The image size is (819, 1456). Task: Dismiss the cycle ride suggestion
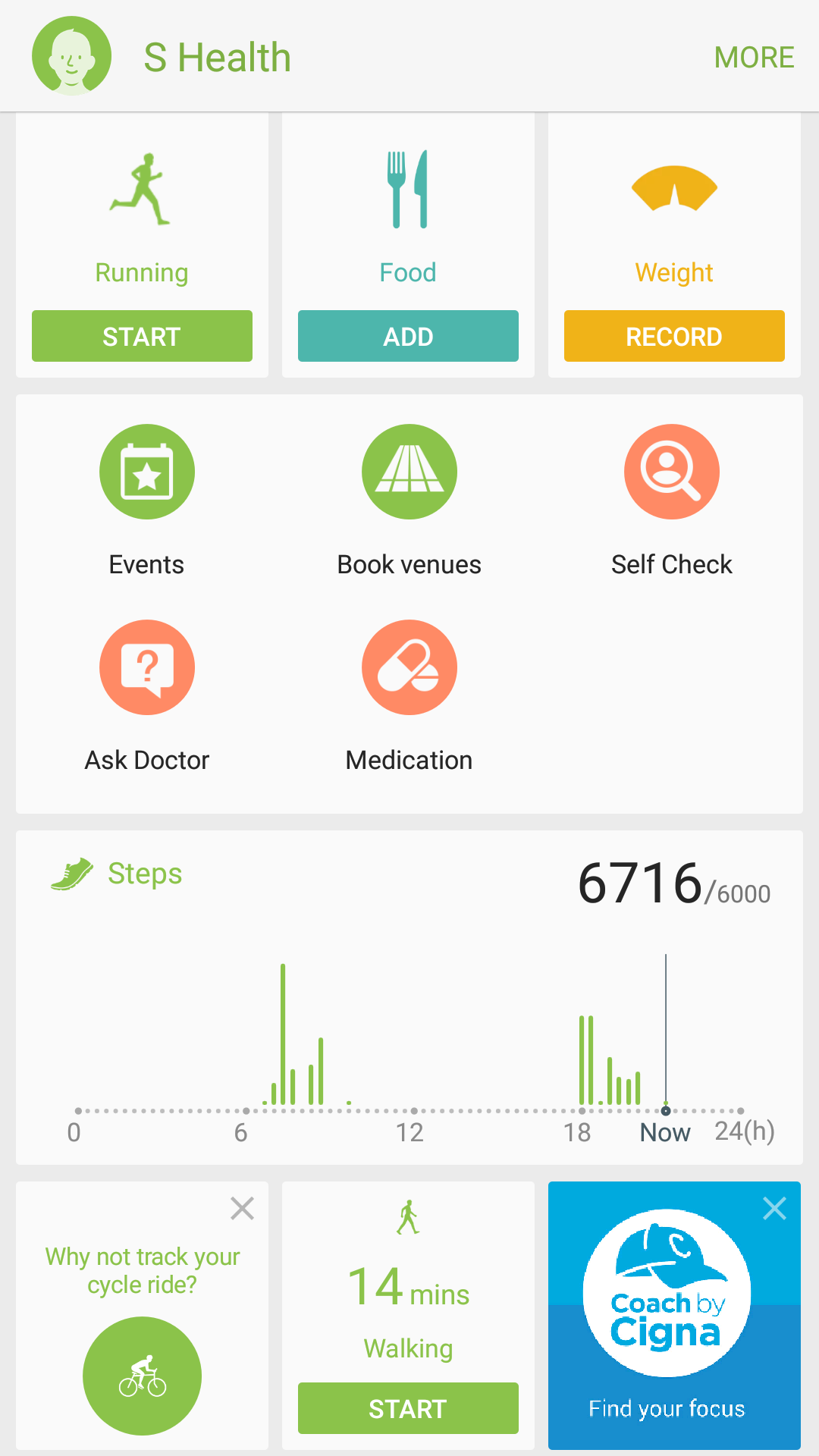(242, 1208)
